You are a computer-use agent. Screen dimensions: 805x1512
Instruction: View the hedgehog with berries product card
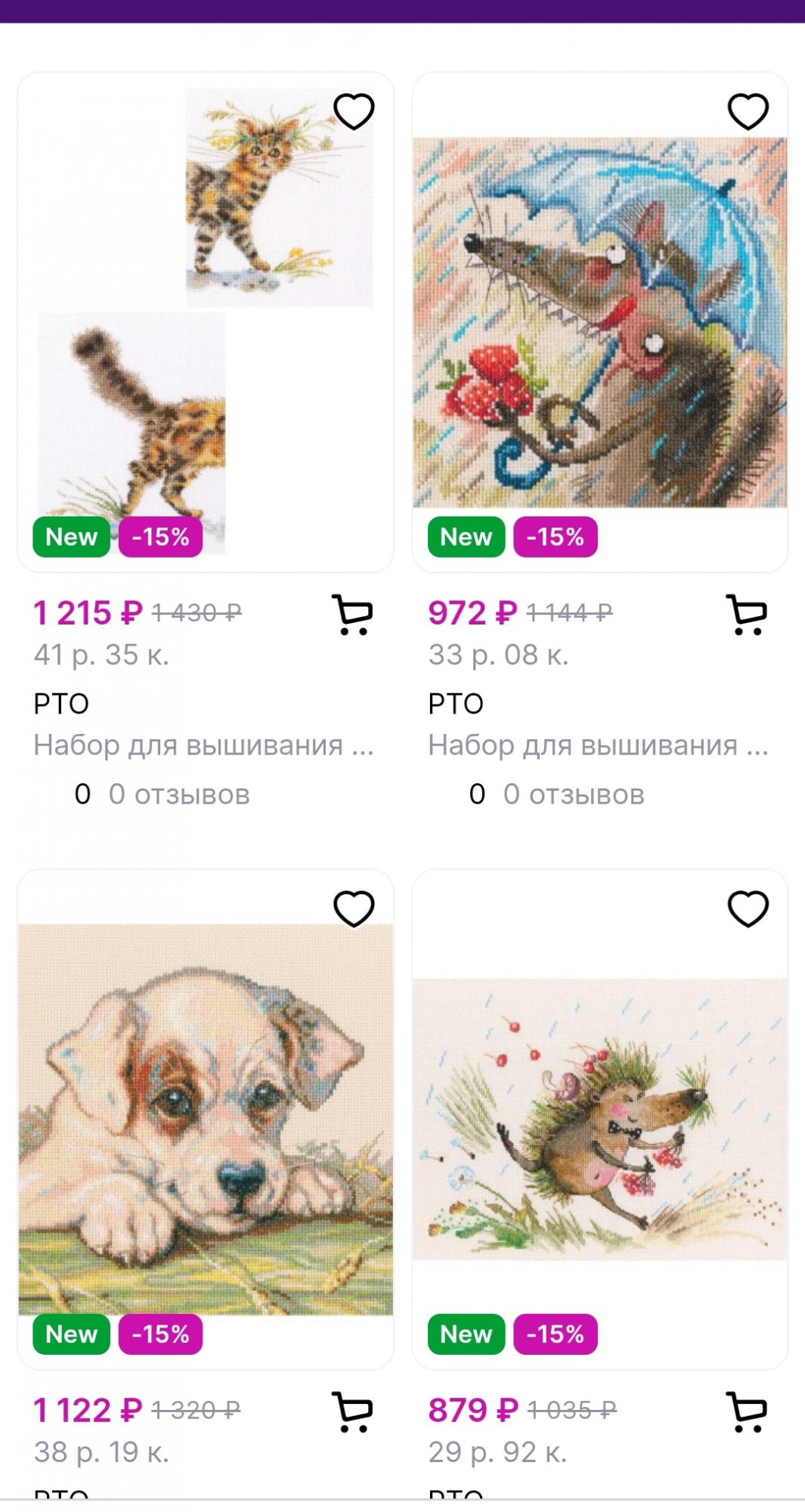pos(599,1119)
